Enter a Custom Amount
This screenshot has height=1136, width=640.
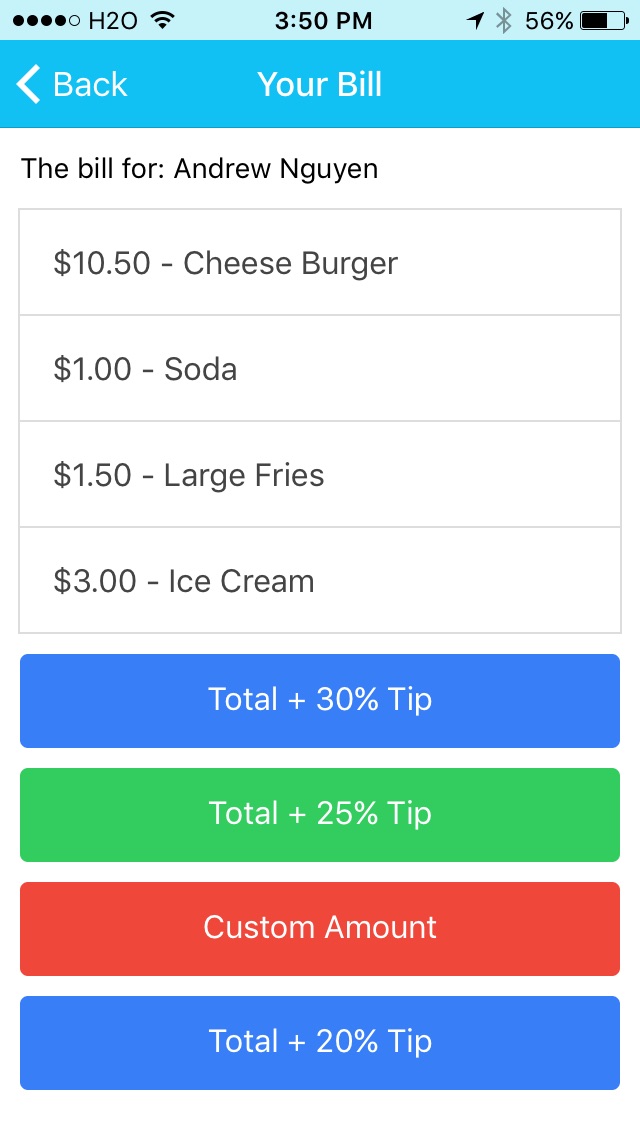coord(320,928)
